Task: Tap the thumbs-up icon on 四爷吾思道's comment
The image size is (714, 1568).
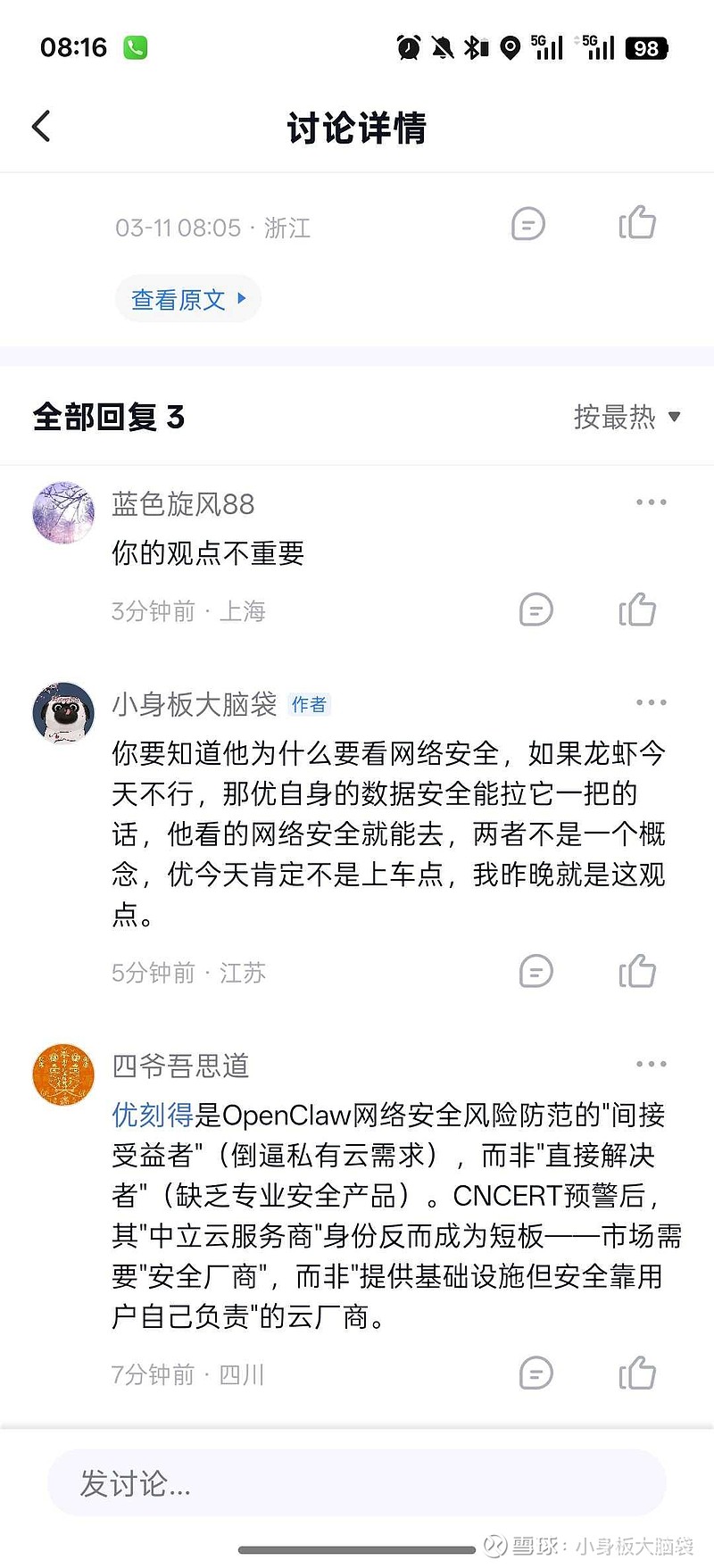Action: (x=637, y=1374)
